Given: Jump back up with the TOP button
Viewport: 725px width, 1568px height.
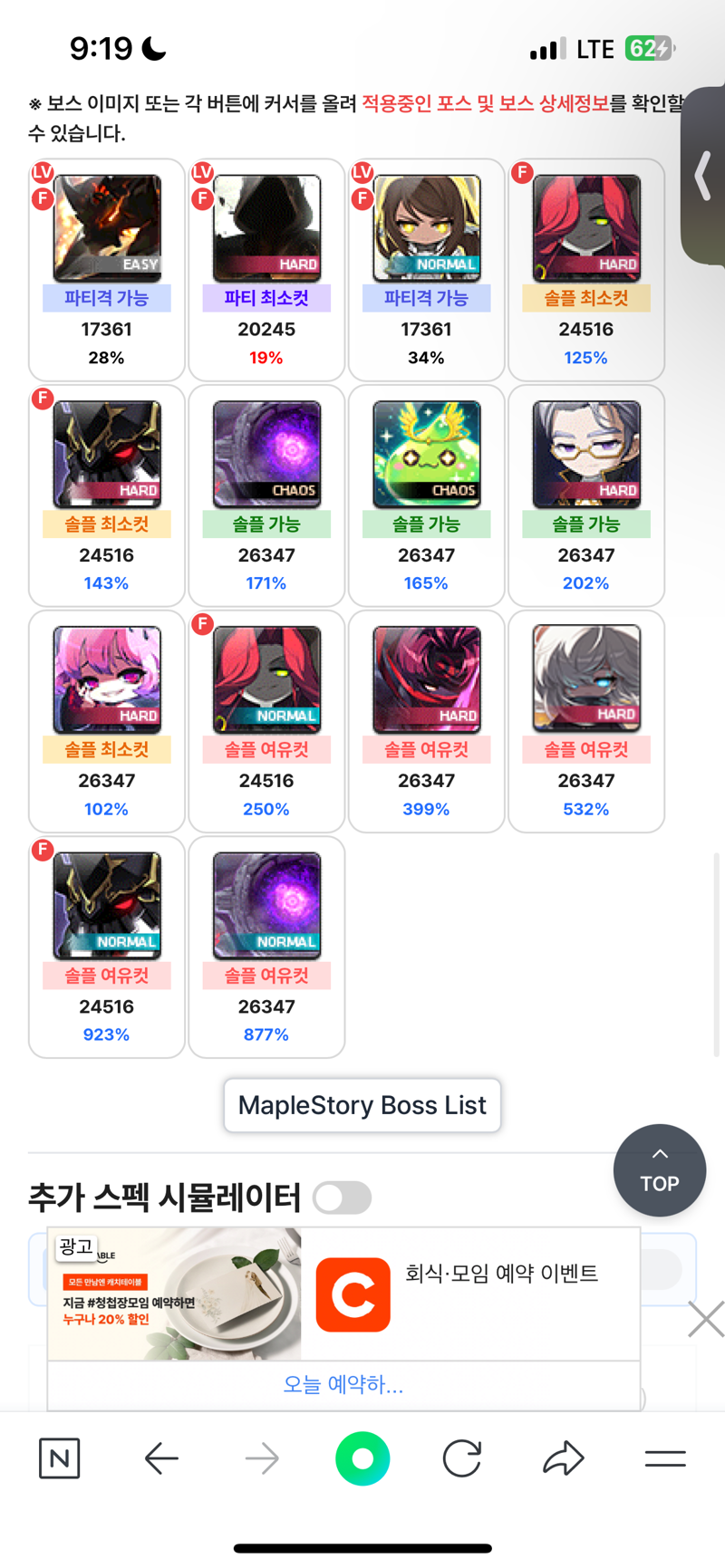Looking at the screenshot, I should click(x=659, y=1170).
